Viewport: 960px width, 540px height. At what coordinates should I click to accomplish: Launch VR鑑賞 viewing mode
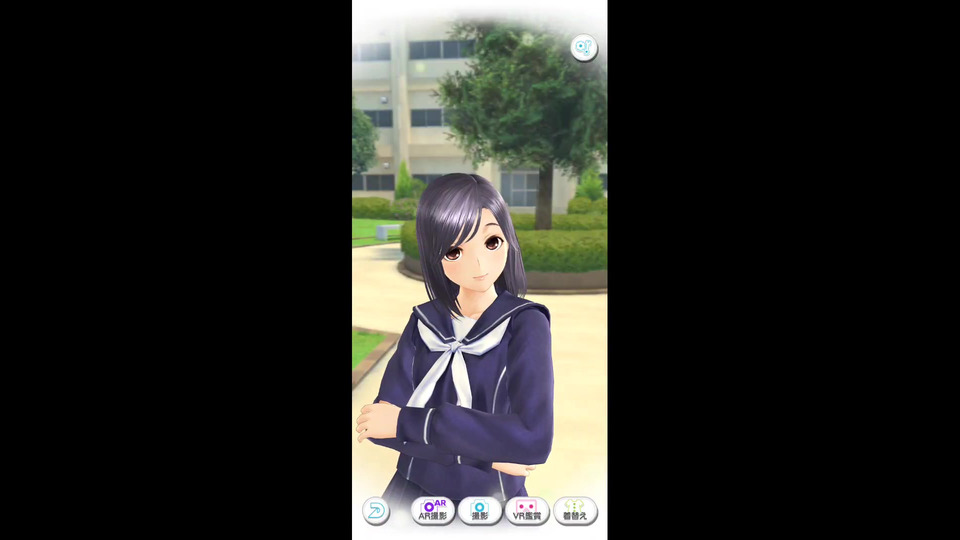pos(527,511)
